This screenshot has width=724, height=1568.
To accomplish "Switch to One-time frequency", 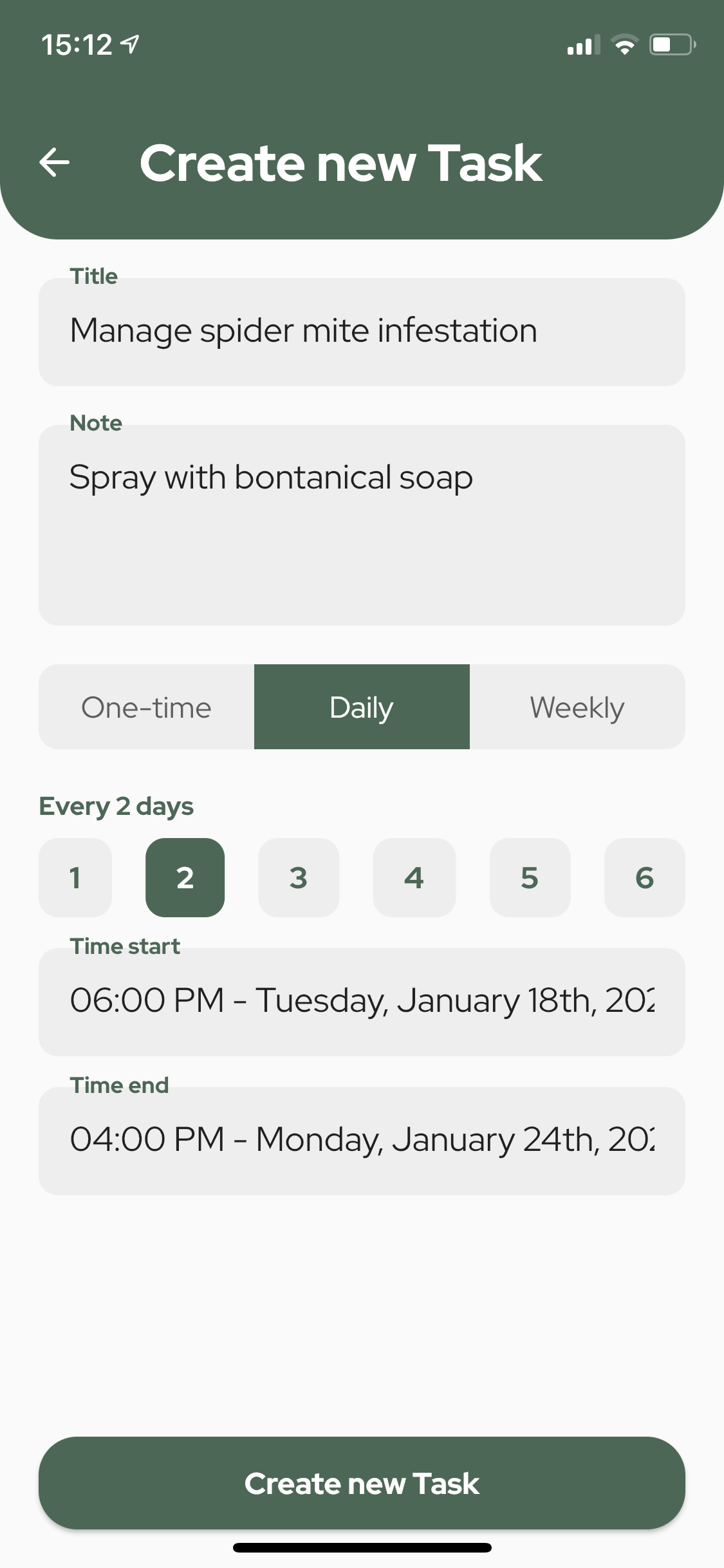I will point(147,707).
